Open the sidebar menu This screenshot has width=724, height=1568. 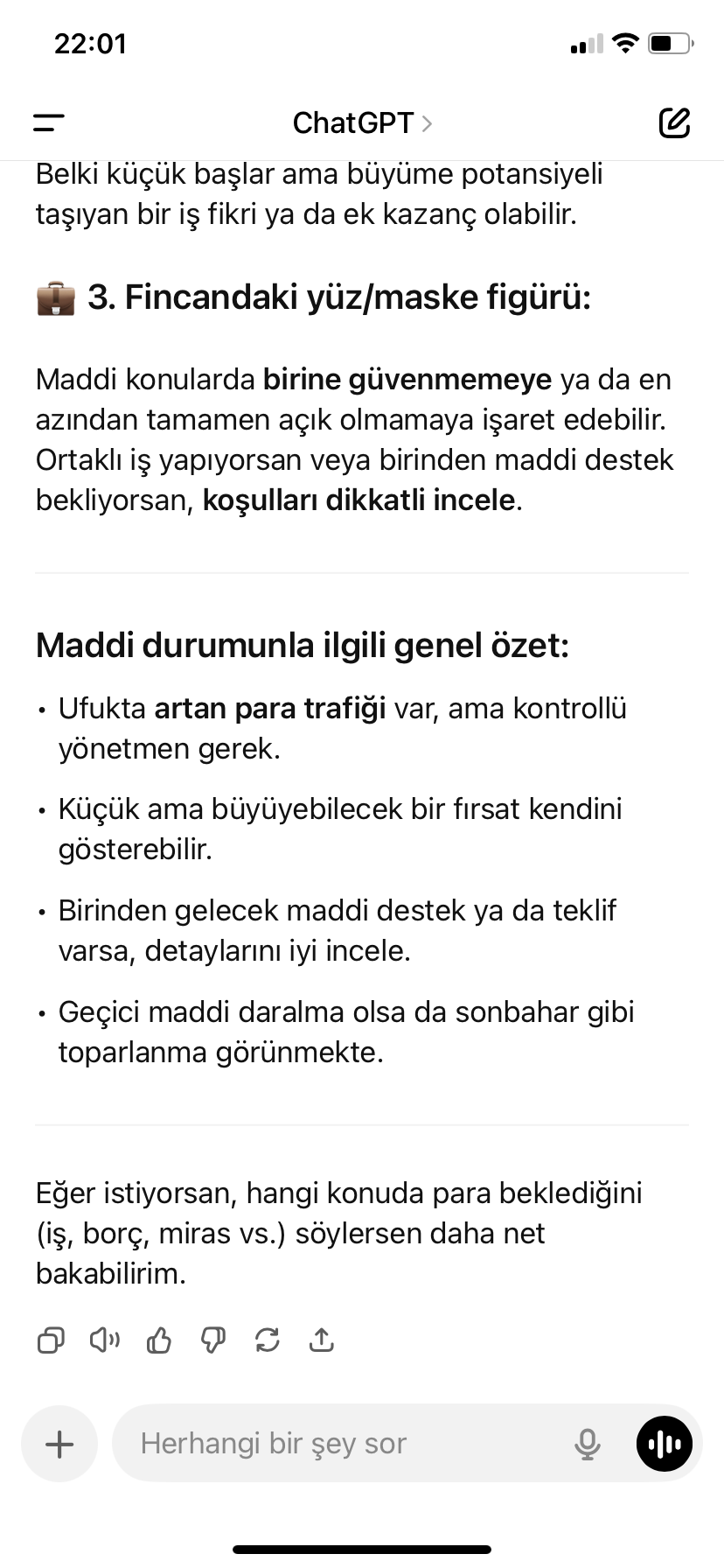click(x=49, y=123)
